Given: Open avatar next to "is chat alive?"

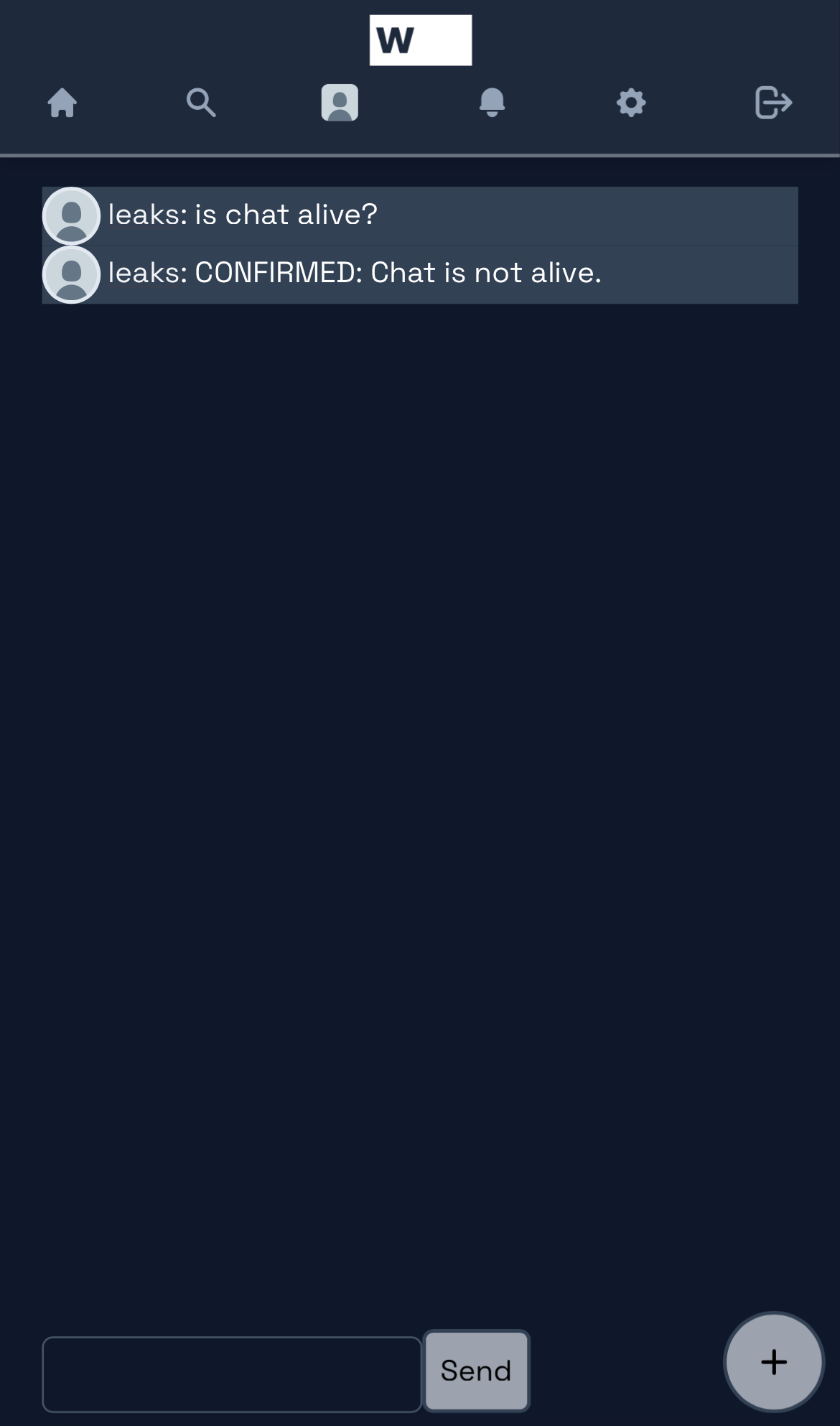Looking at the screenshot, I should point(71,215).
